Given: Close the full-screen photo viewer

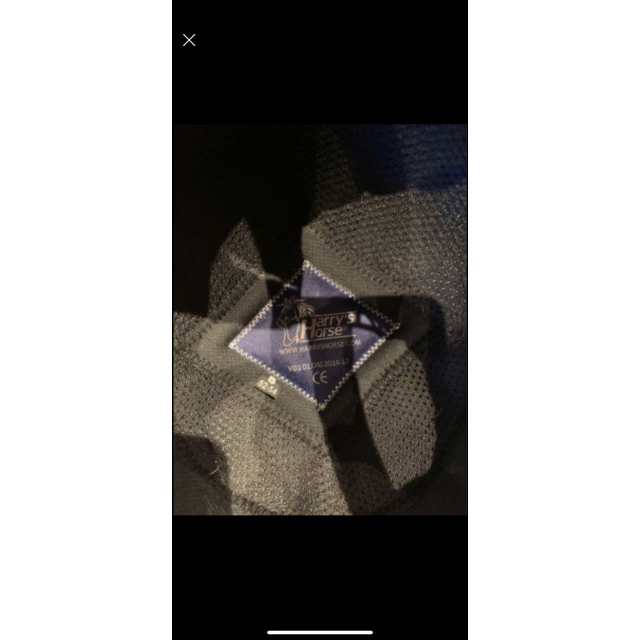Looking at the screenshot, I should pos(189,40).
